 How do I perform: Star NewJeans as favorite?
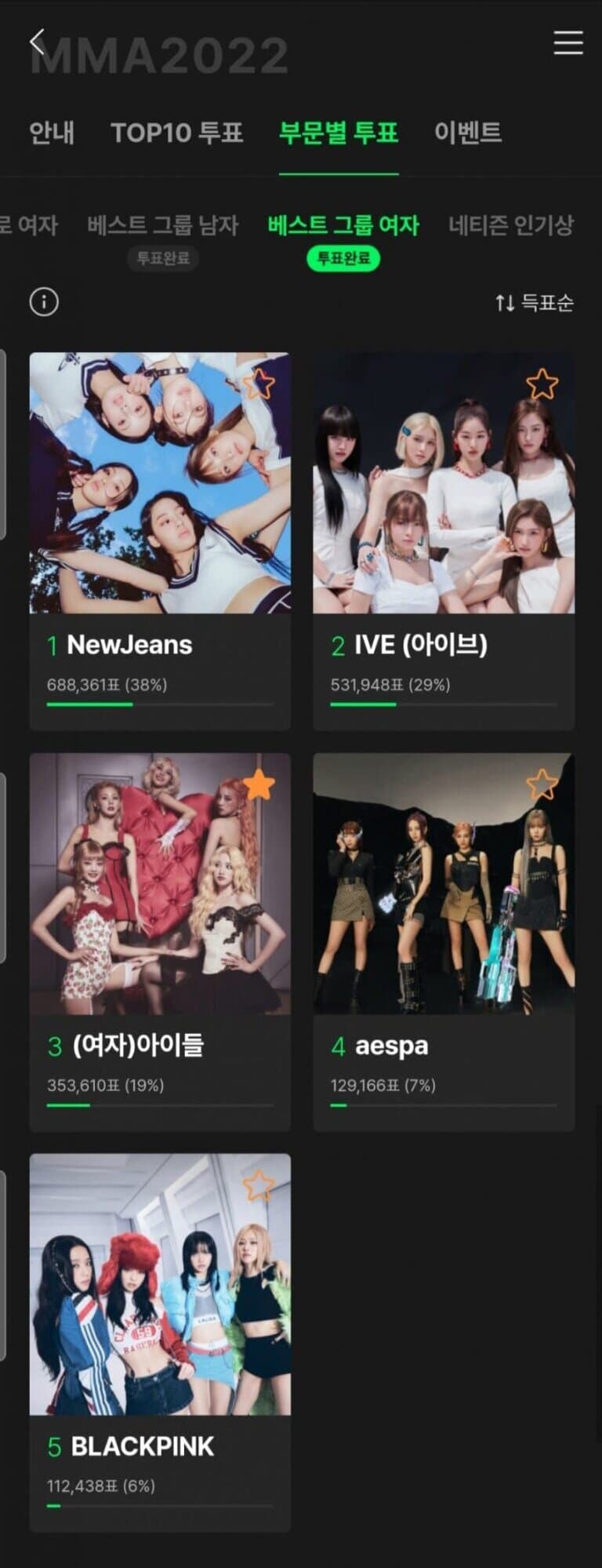click(x=259, y=384)
